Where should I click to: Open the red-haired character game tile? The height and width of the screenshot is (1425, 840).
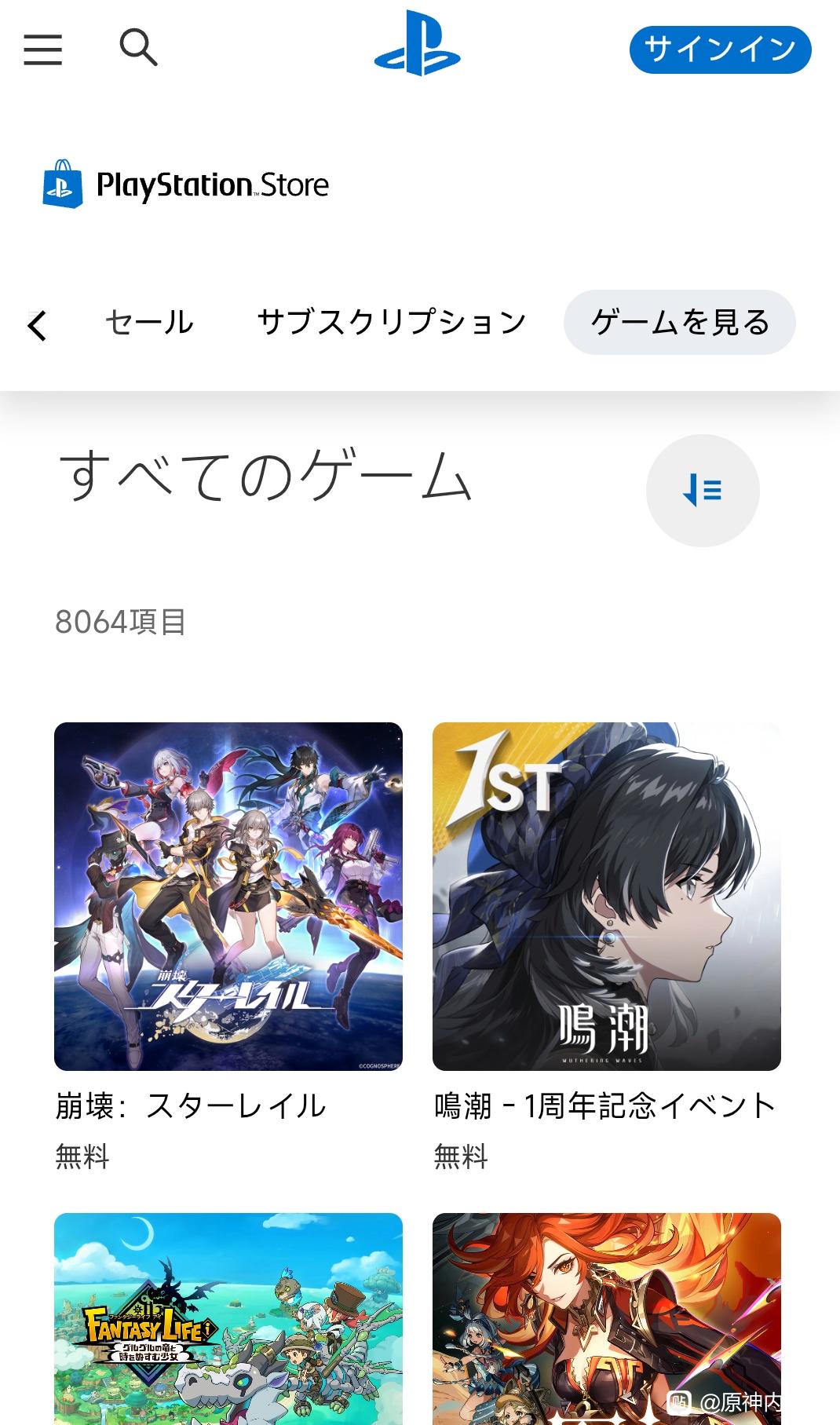606,1319
